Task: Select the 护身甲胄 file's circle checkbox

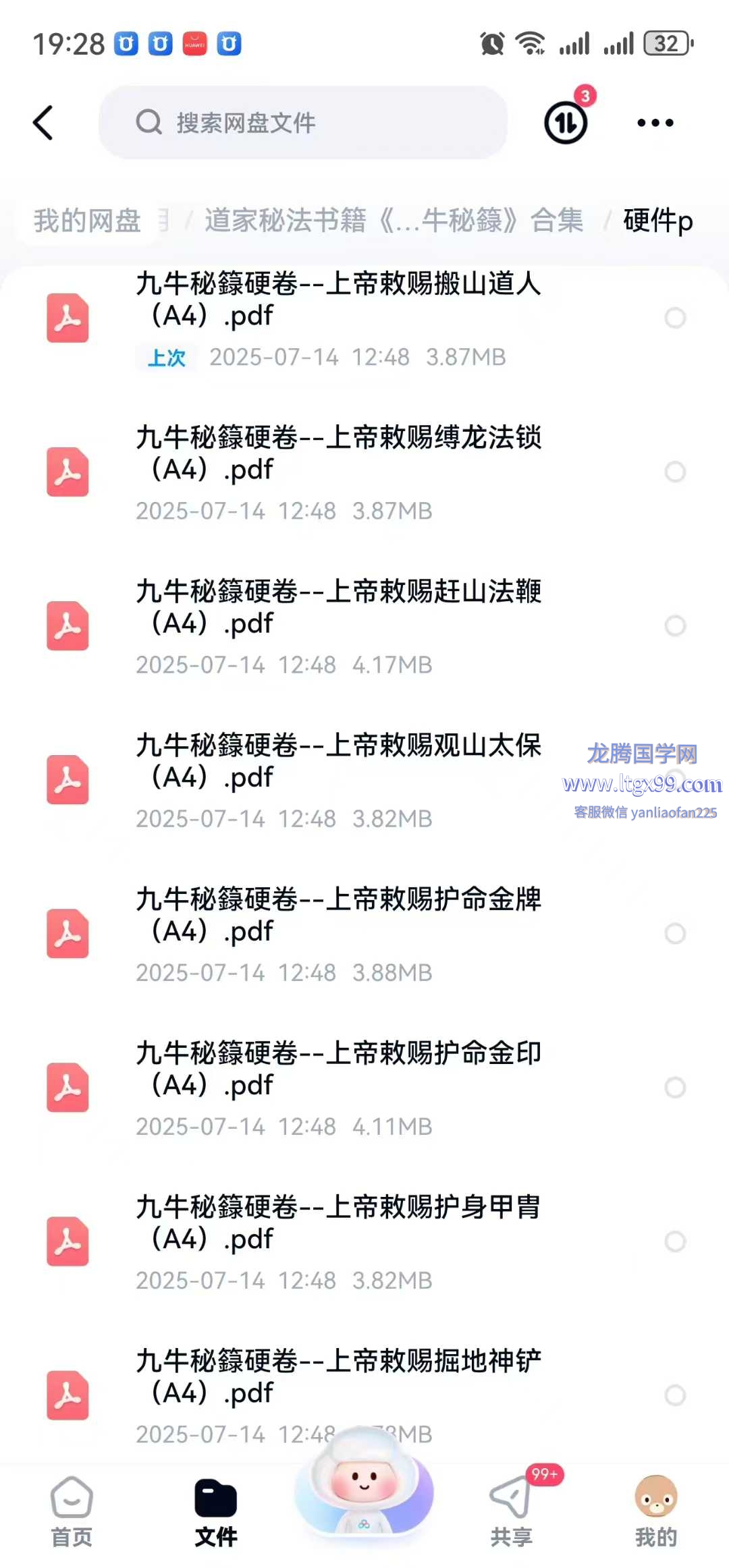Action: click(675, 1241)
